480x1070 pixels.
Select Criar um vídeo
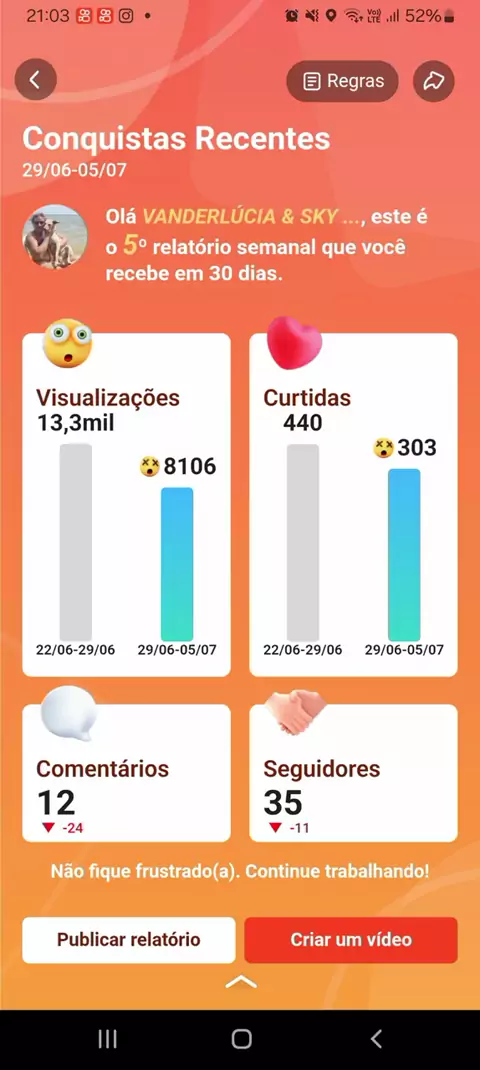[351, 940]
